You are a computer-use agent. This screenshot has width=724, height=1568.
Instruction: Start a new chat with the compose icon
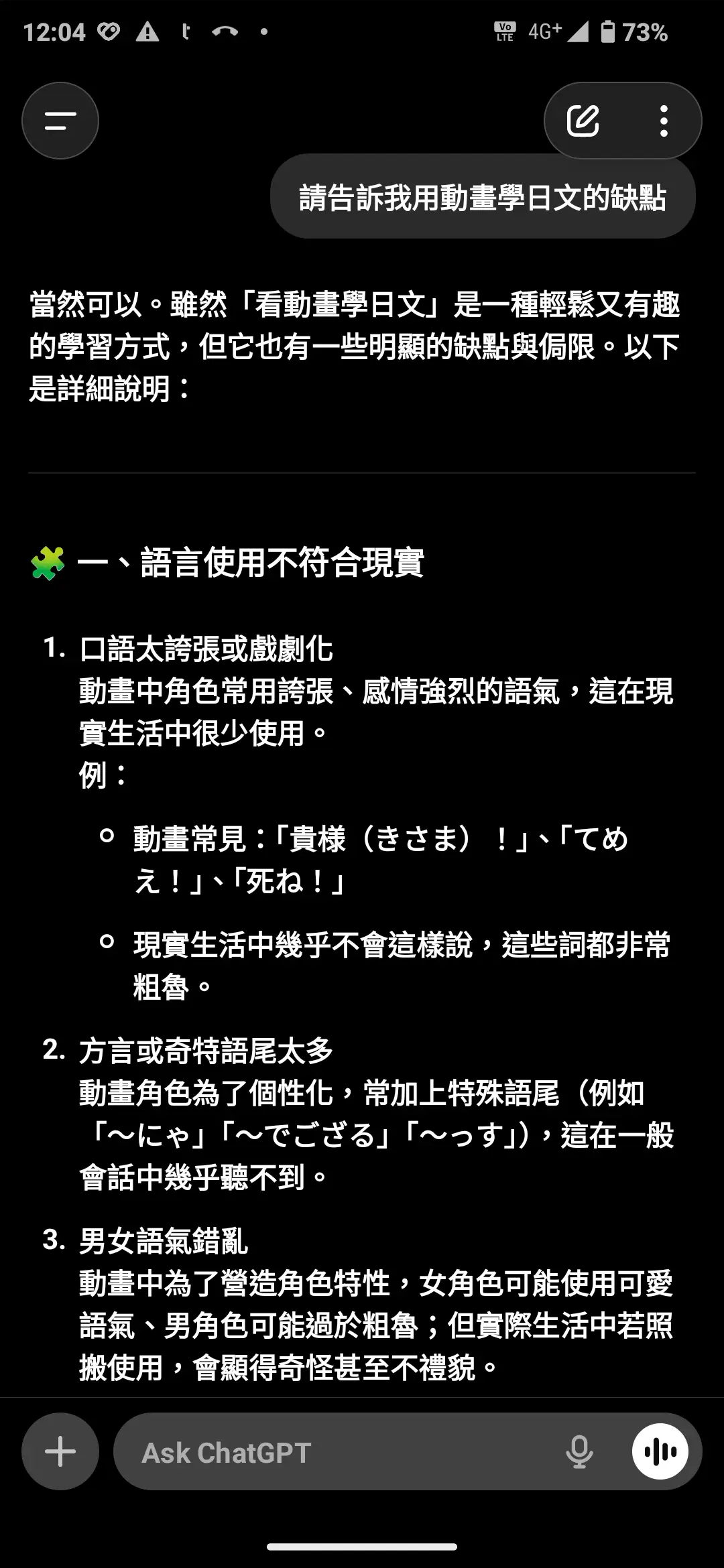tap(582, 121)
